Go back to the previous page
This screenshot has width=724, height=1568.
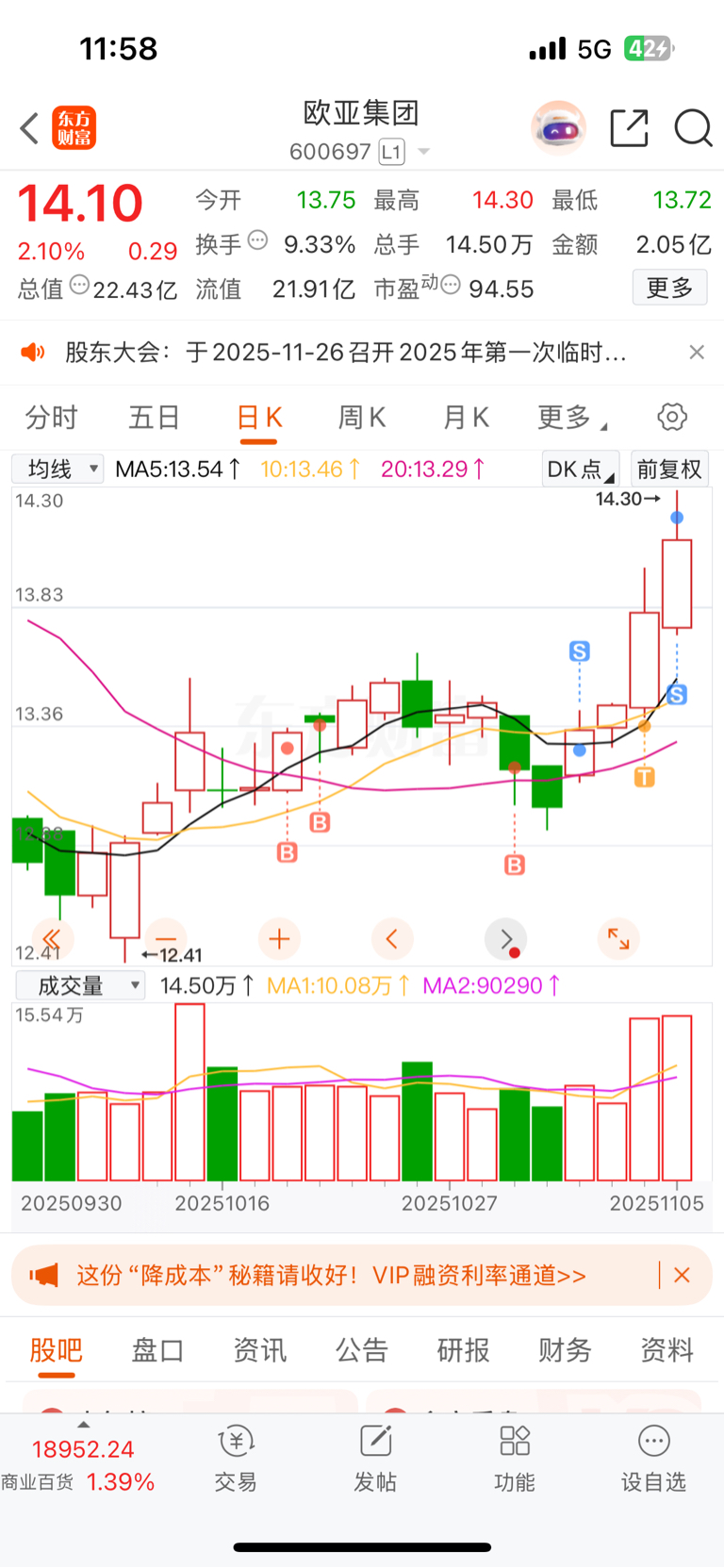[x=30, y=128]
